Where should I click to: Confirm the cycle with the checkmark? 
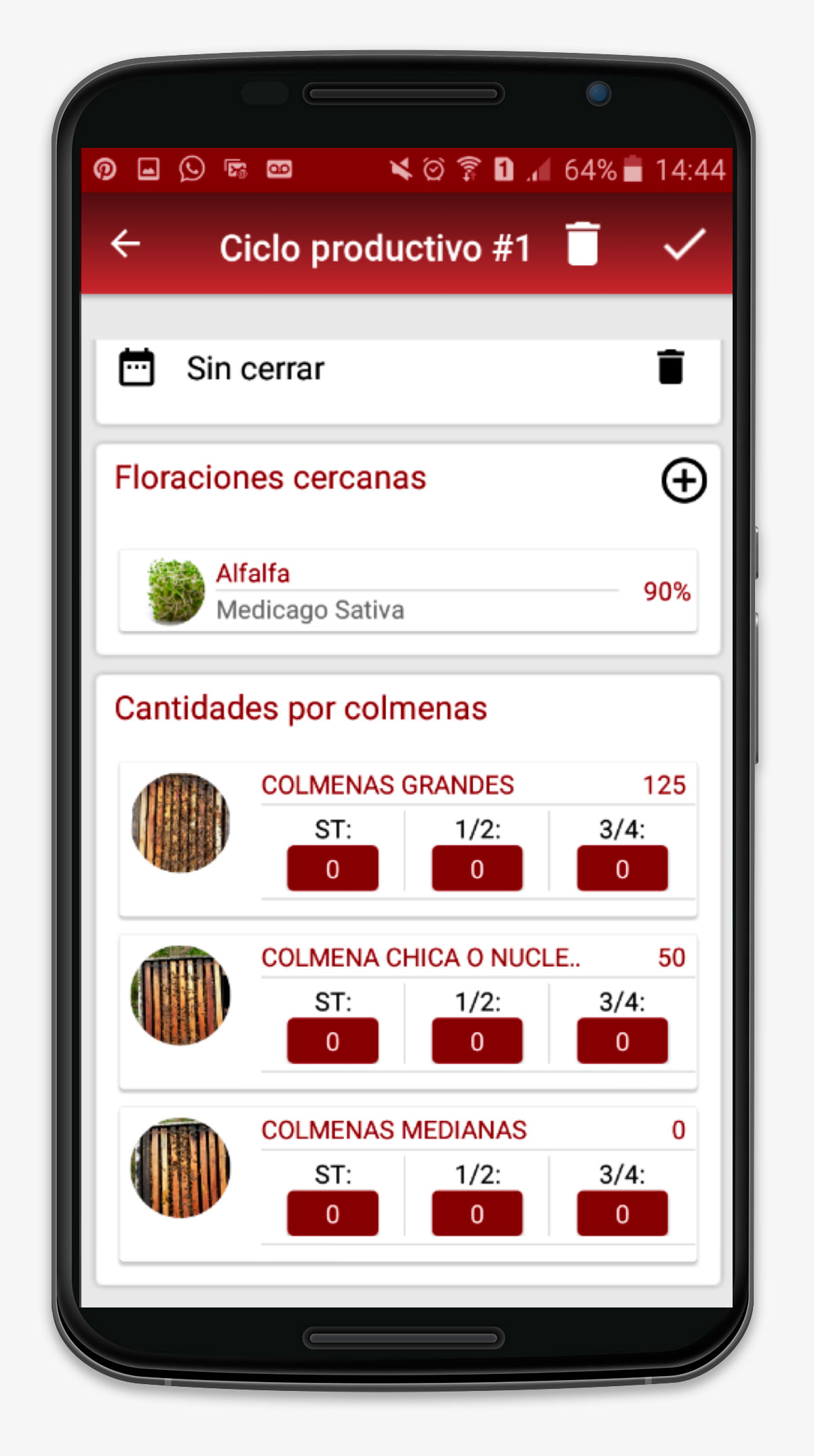pyautogui.click(x=684, y=244)
